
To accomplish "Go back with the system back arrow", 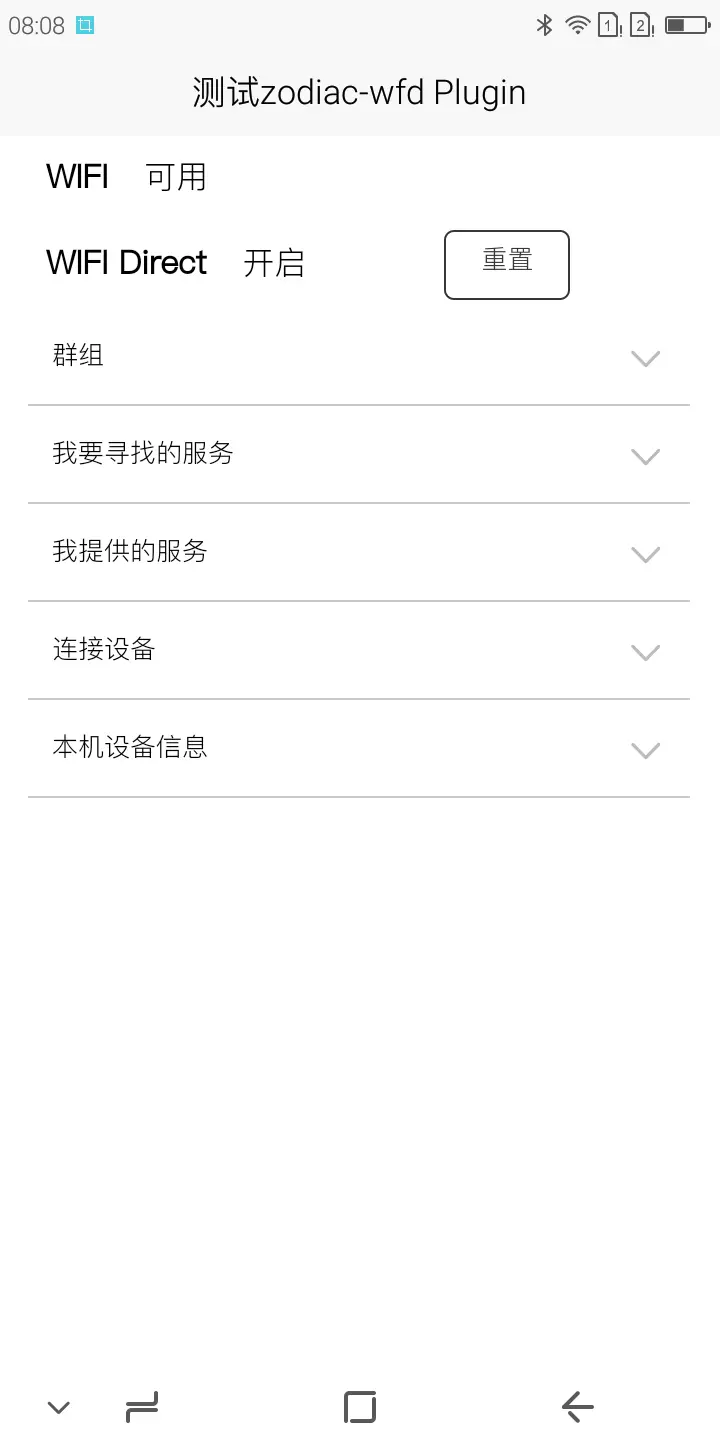I will 578,1407.
